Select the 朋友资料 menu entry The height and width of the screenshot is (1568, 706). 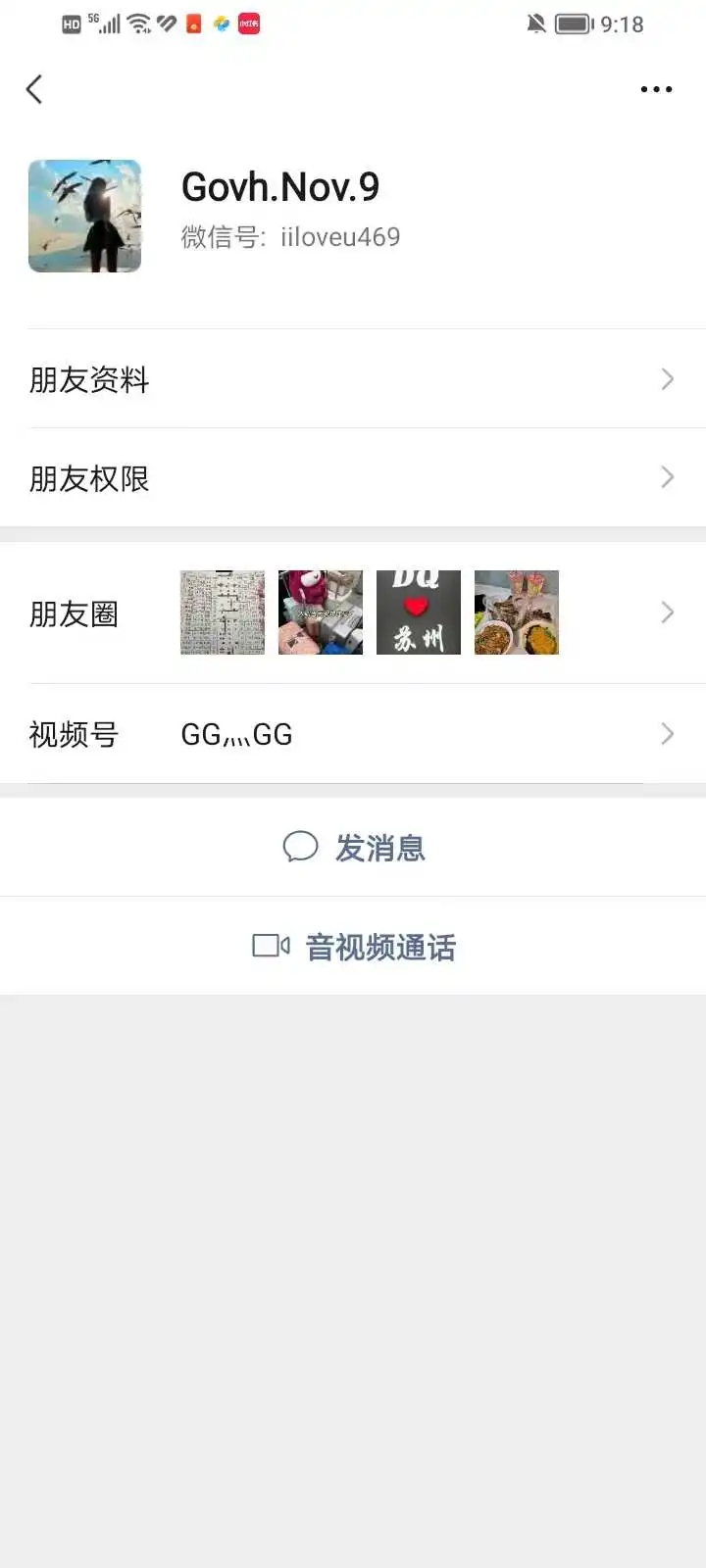[89, 380]
